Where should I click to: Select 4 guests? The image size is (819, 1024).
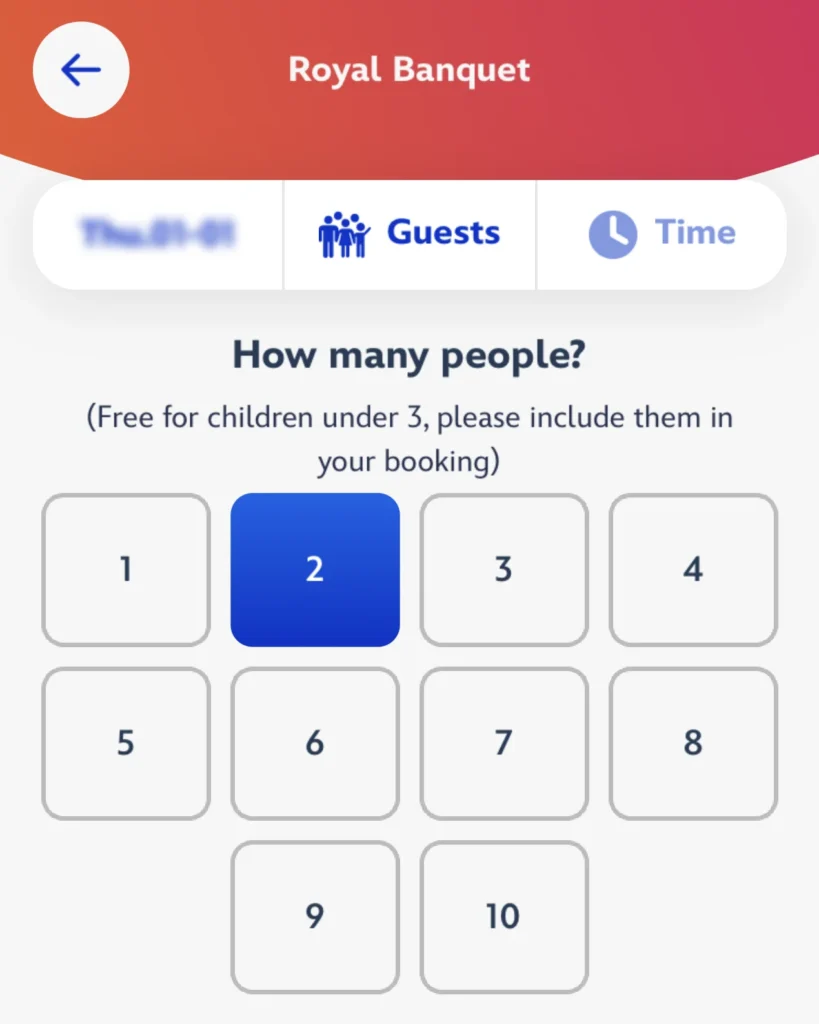[693, 570]
